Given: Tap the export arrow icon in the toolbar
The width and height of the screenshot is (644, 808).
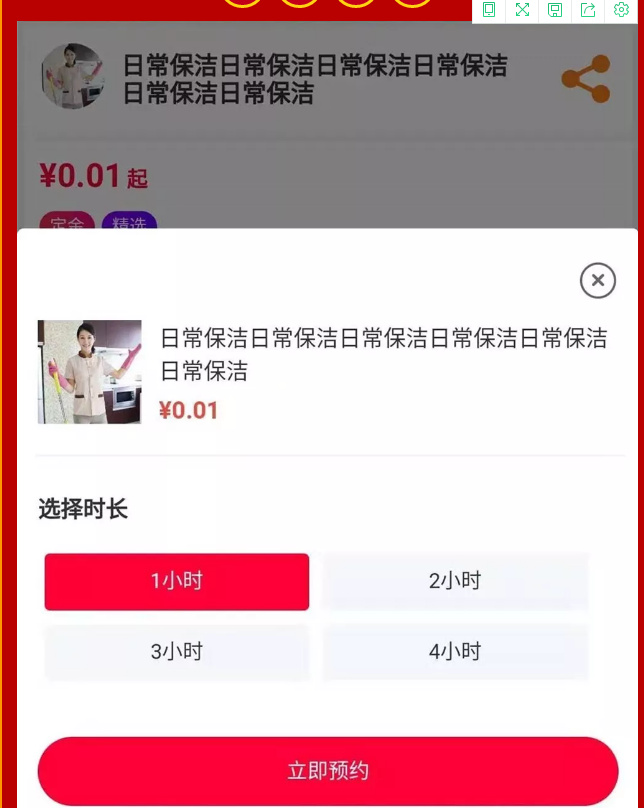Looking at the screenshot, I should point(588,10).
